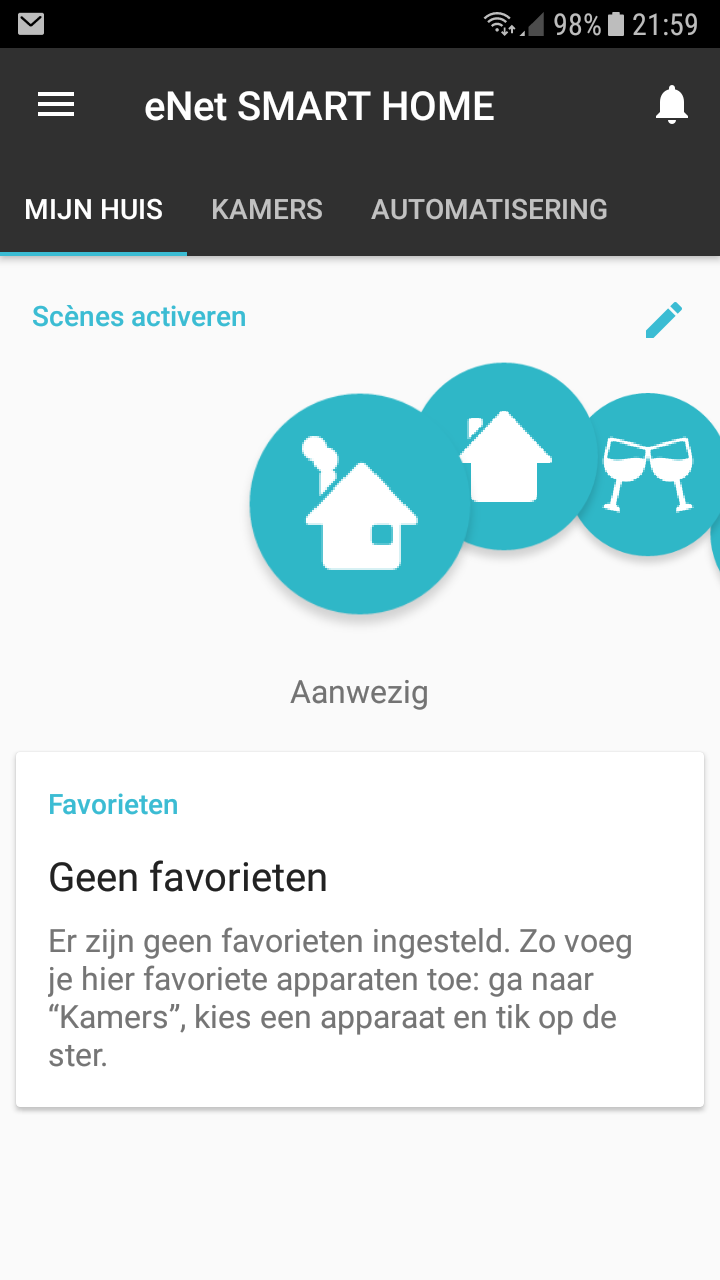
Task: Switch to the Automatisering tab
Action: 489,209
